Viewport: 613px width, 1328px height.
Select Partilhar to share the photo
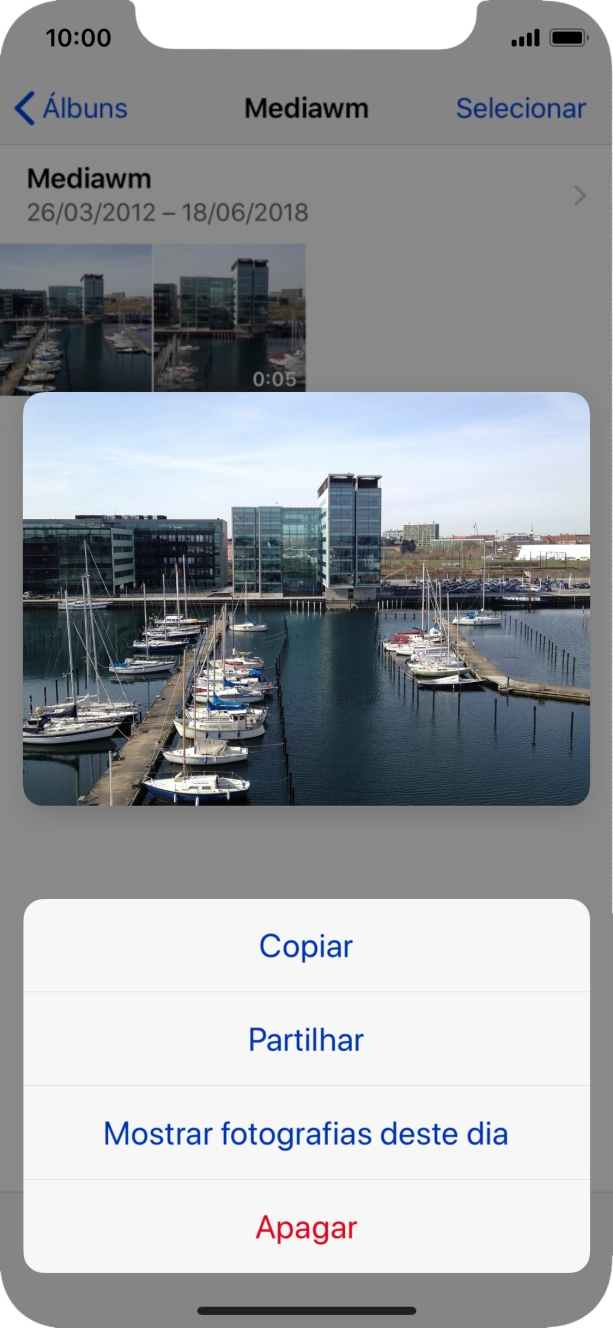pos(306,1040)
